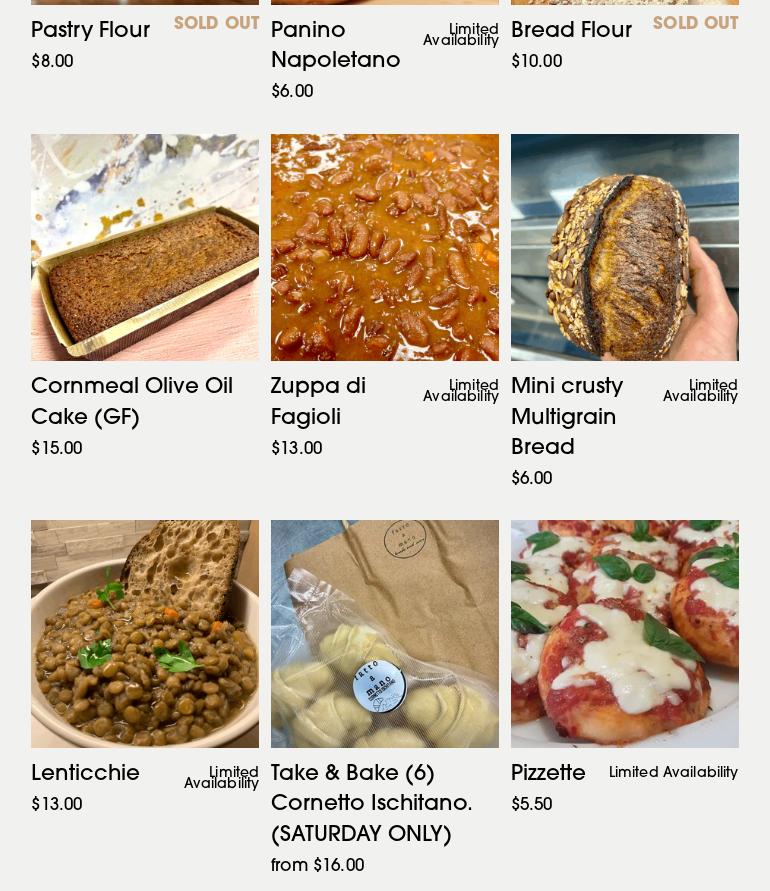Click the Cornetto Ischitano bag photo

click(385, 634)
